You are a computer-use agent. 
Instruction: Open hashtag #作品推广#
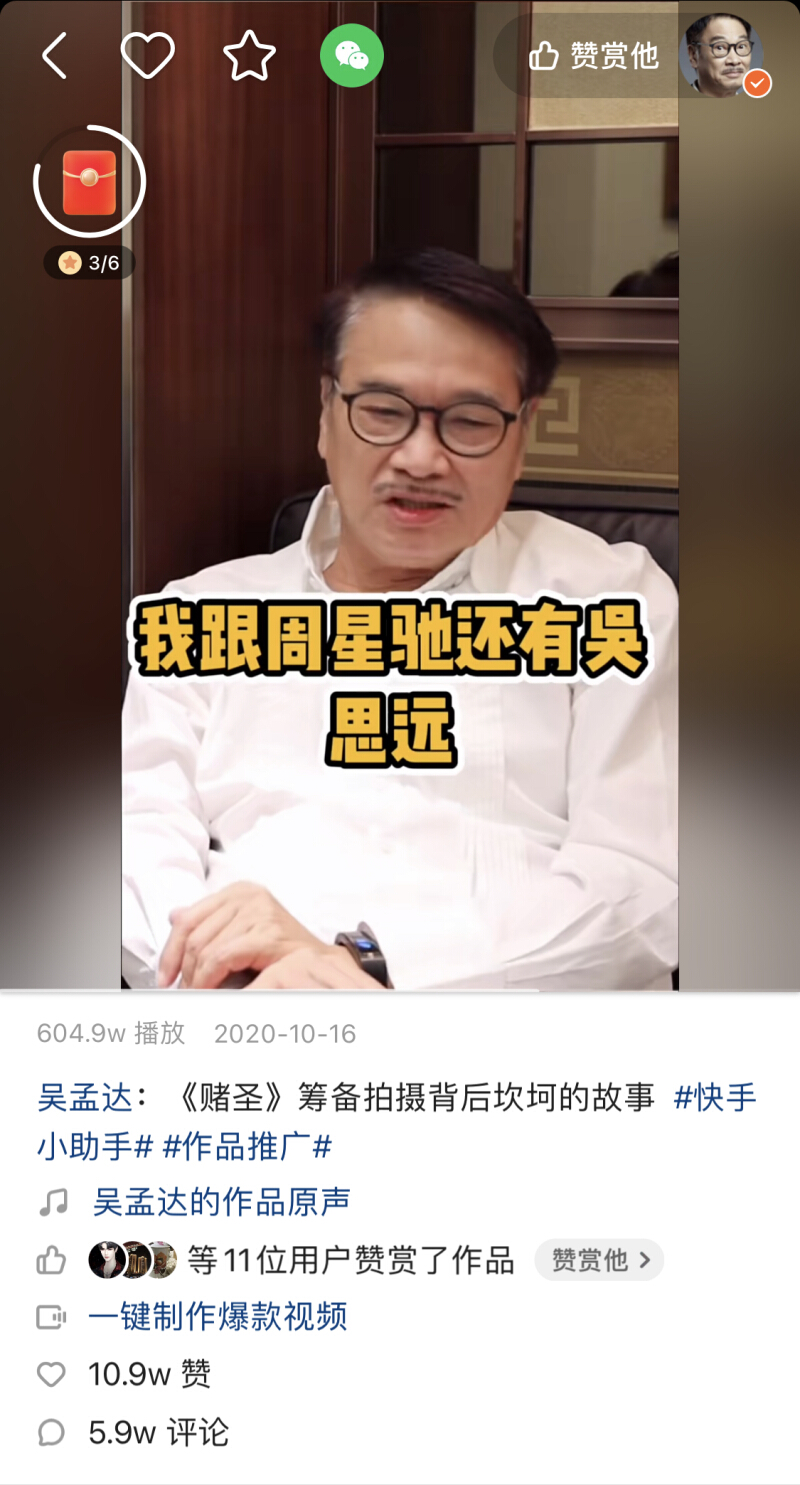pyautogui.click(x=246, y=1146)
